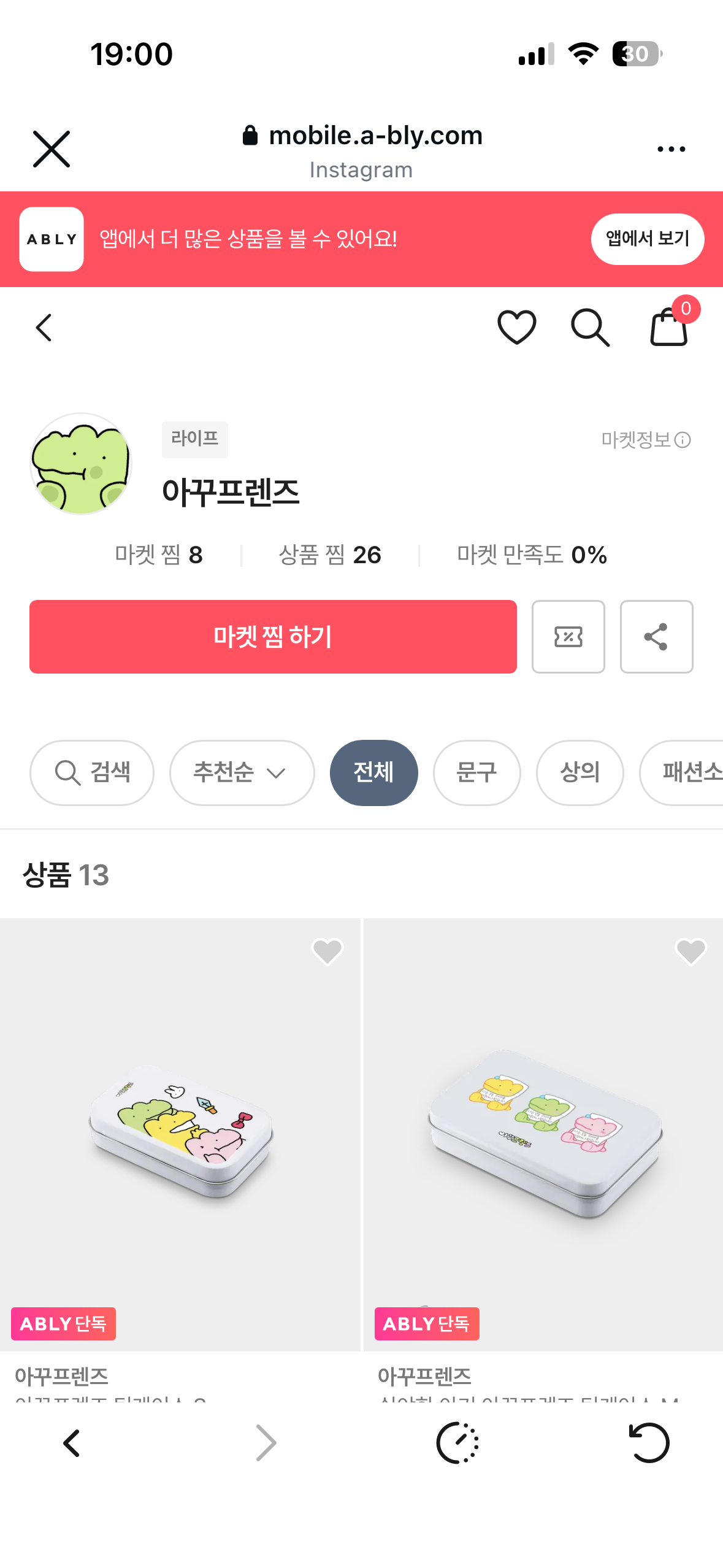Go back in browser bottom toolbar

[72, 1443]
